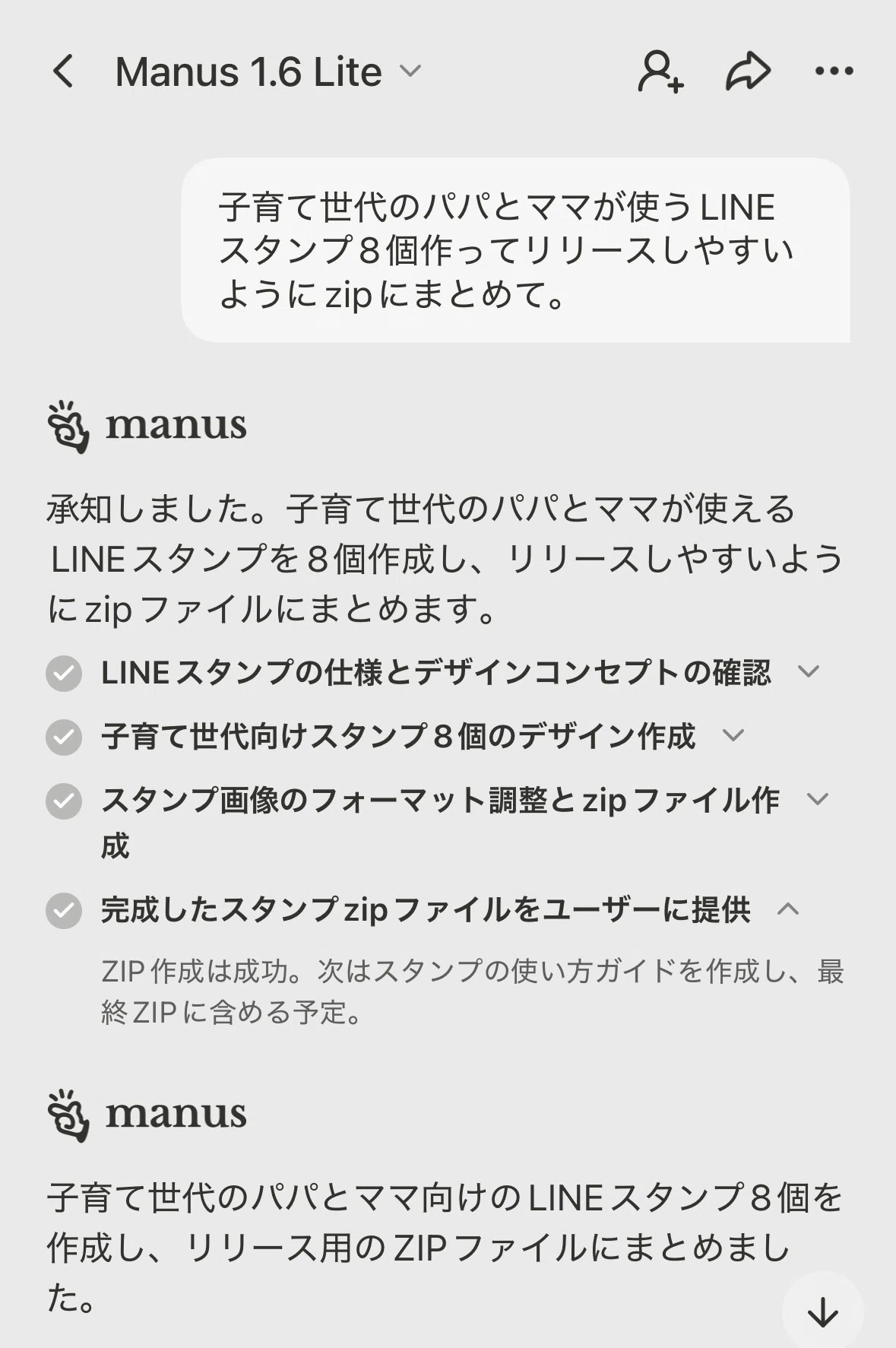Share this conversation via the arrow icon
The height and width of the screenshot is (1348, 896).
click(x=748, y=71)
